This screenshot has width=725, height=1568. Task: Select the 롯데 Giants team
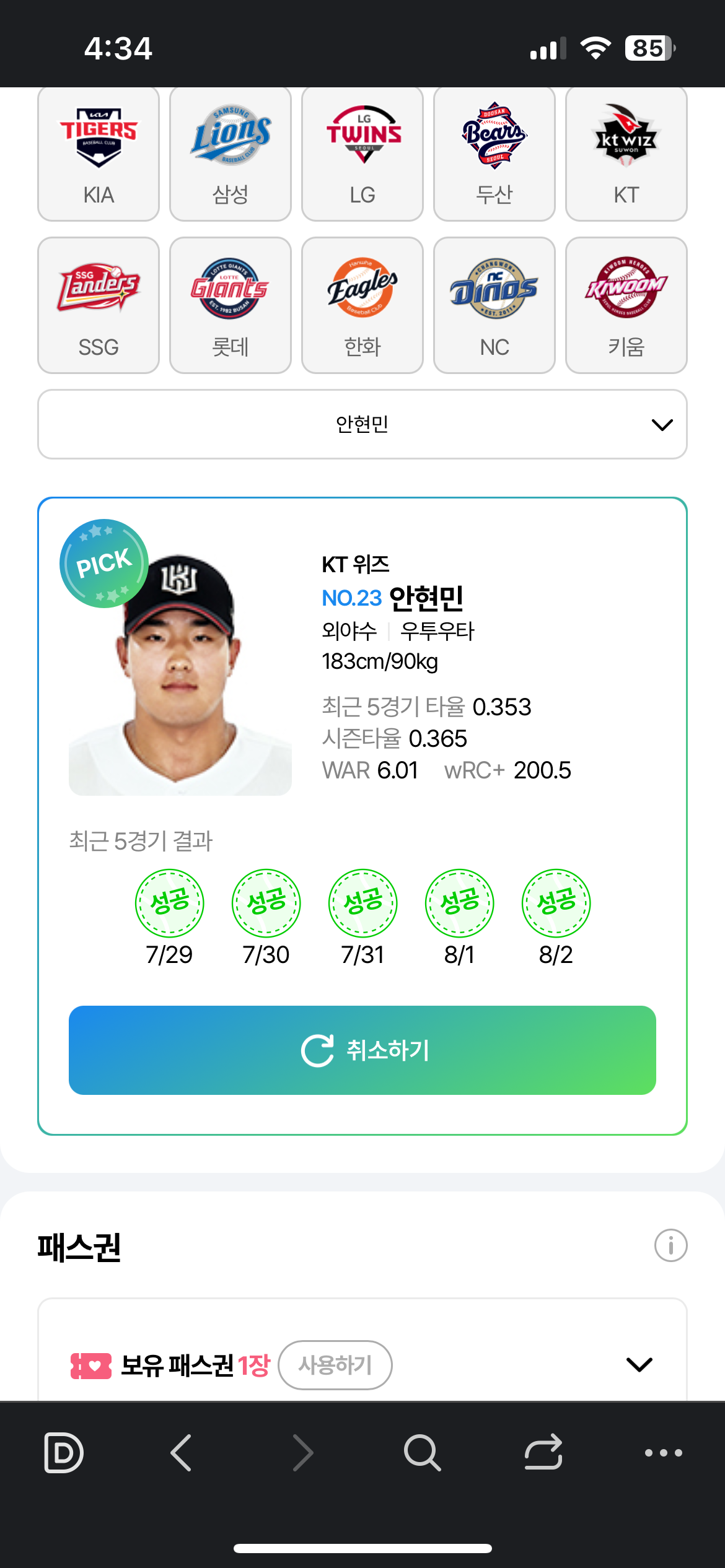click(231, 305)
